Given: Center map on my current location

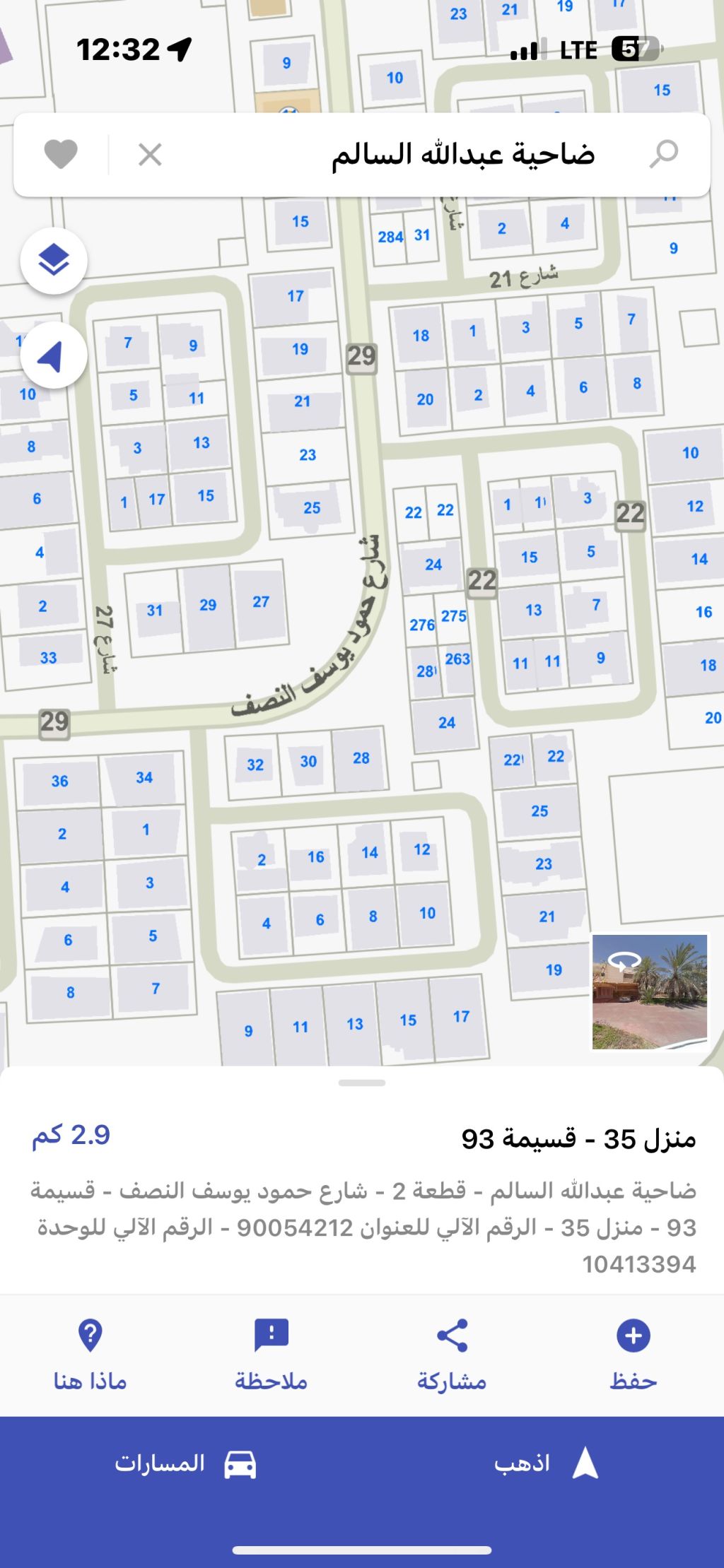Looking at the screenshot, I should tap(54, 355).
